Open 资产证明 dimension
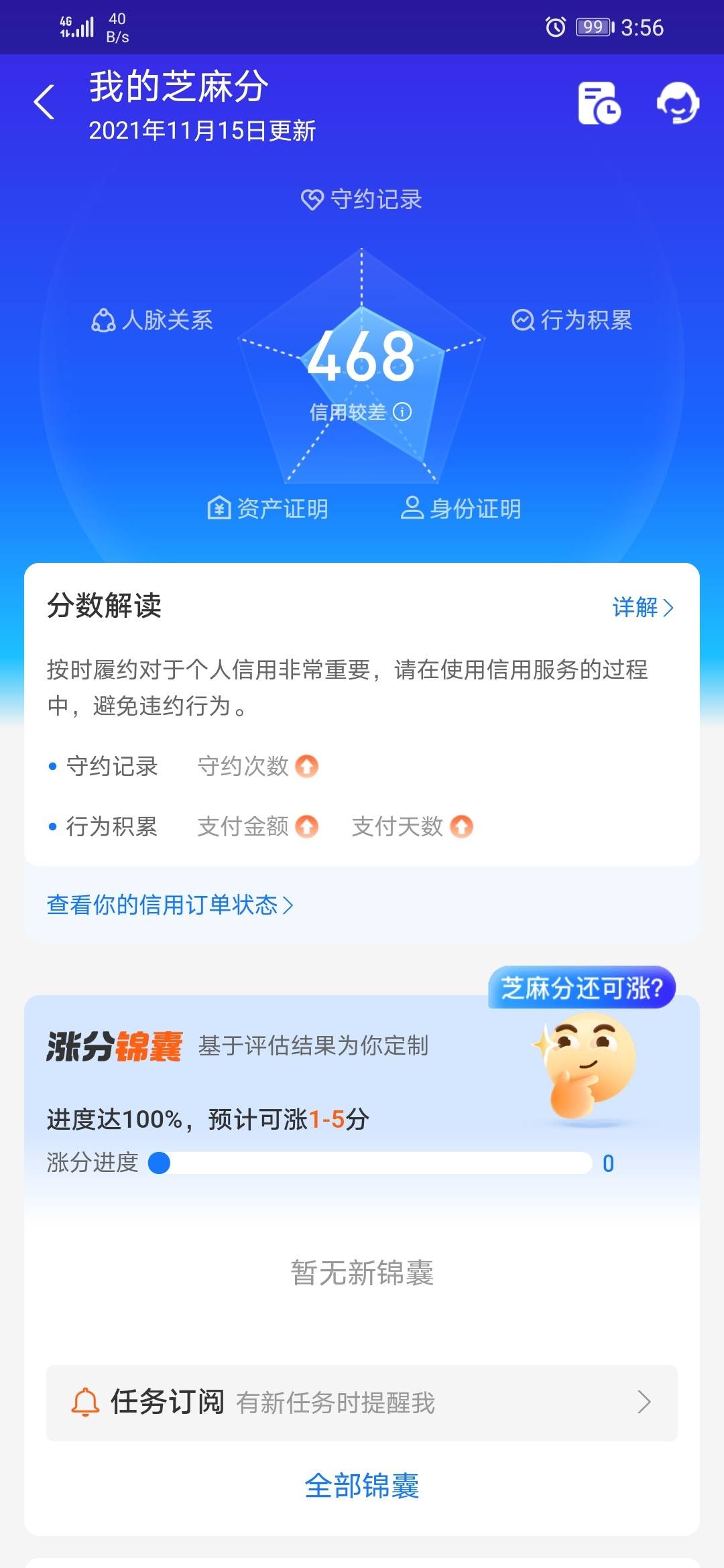 point(267,509)
